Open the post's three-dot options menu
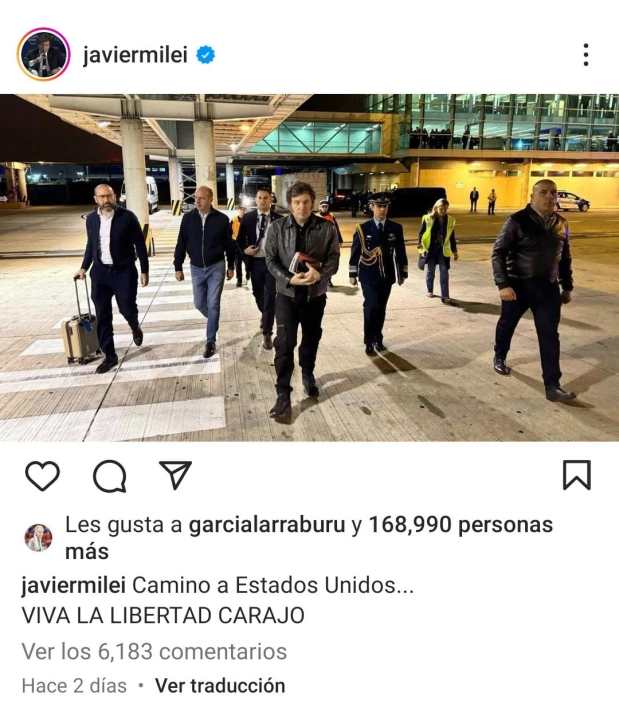 tap(586, 55)
